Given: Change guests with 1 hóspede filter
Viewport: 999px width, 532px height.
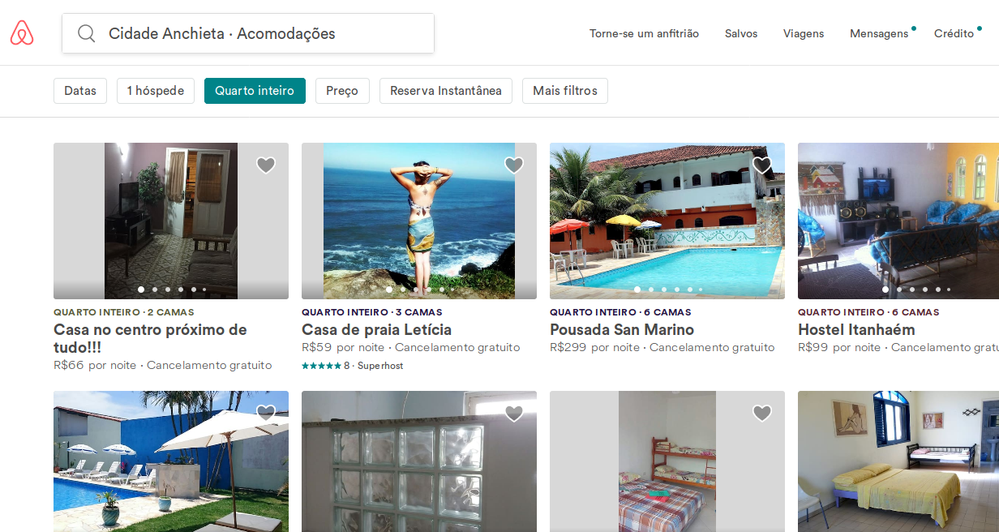Looking at the screenshot, I should [x=155, y=91].
